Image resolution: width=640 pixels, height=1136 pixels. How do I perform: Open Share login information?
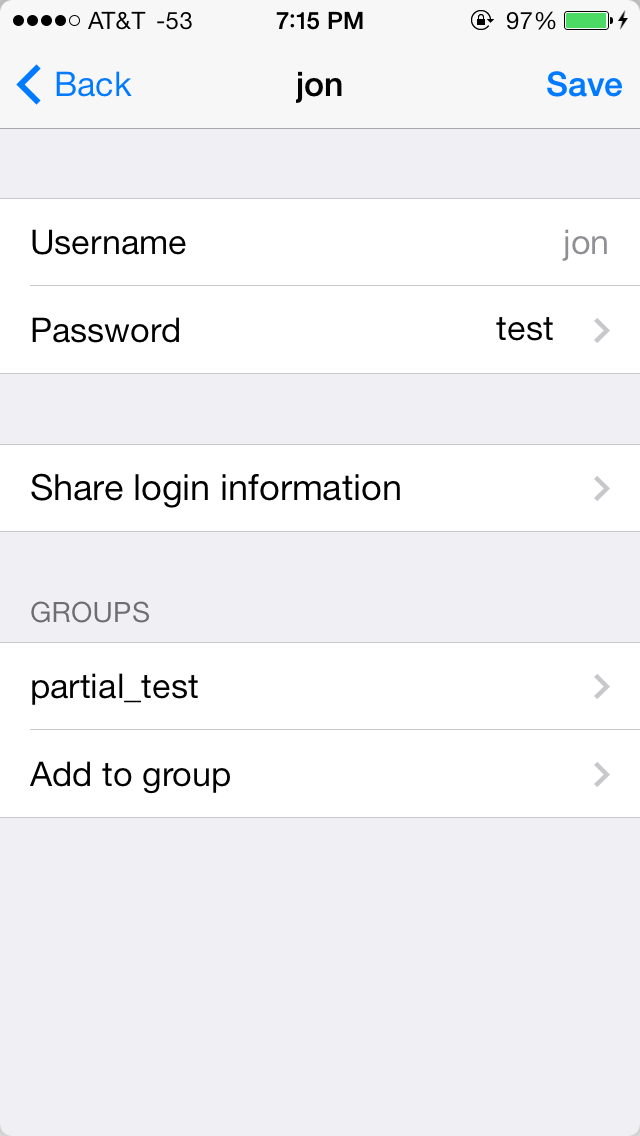coord(320,488)
